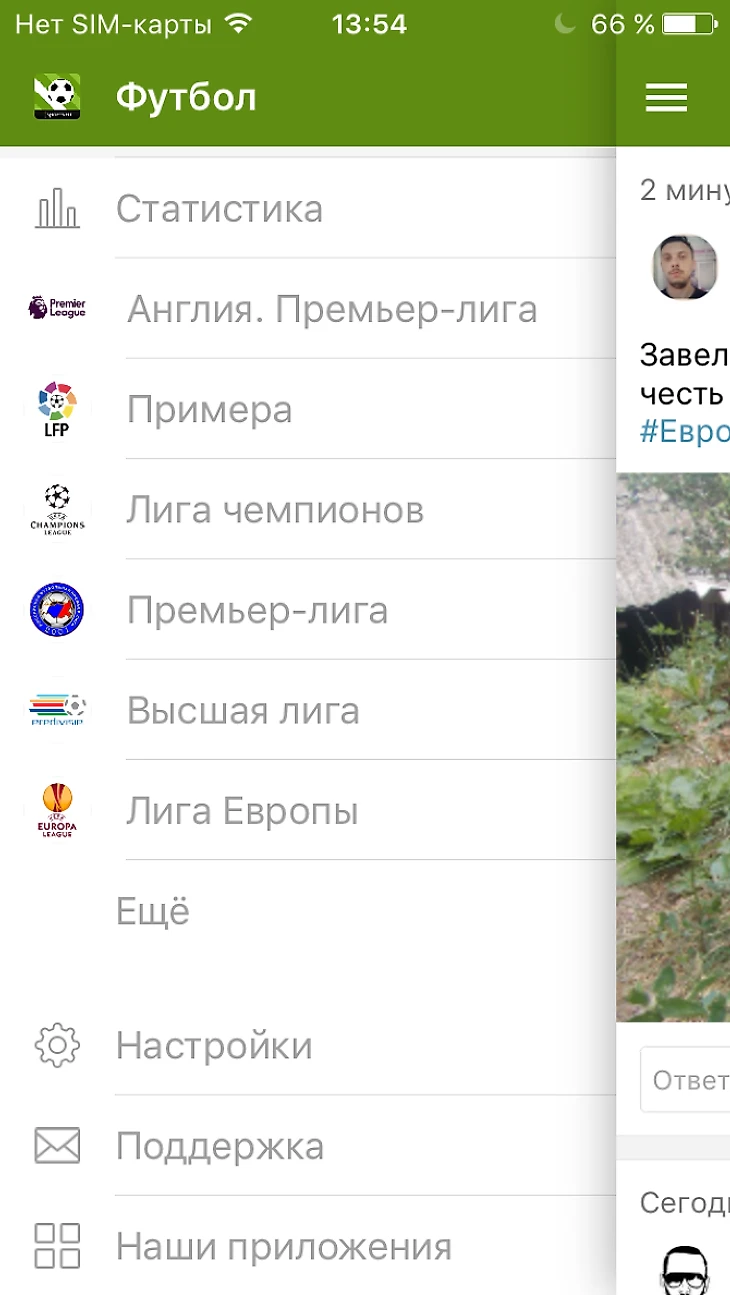Image resolution: width=730 pixels, height=1295 pixels.
Task: Tap the hamburger menu button
Action: [x=666, y=98]
